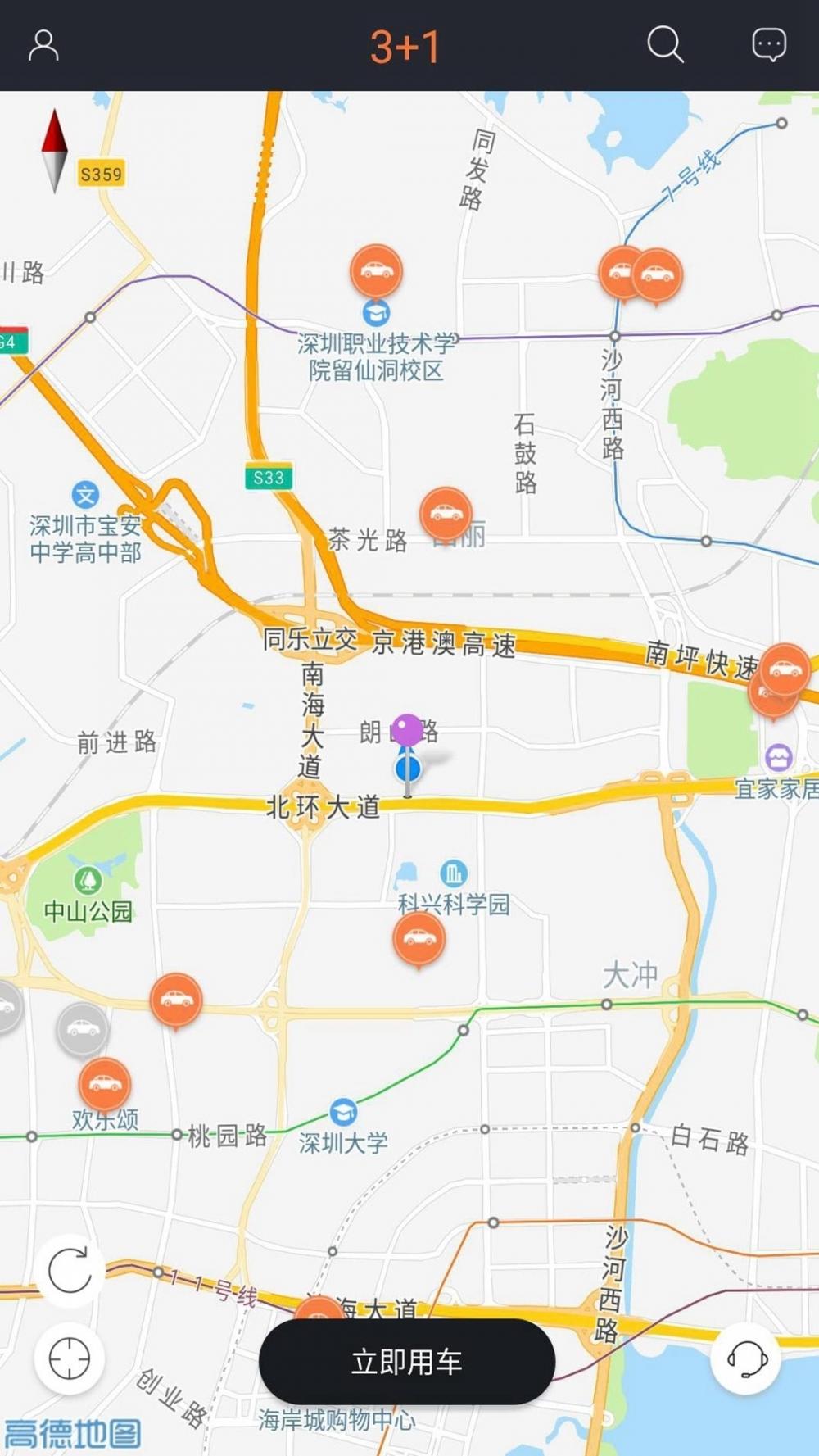Select the car marker near 深圳职业技术学院留仙洞校区
The width and height of the screenshot is (819, 1456).
tap(376, 270)
